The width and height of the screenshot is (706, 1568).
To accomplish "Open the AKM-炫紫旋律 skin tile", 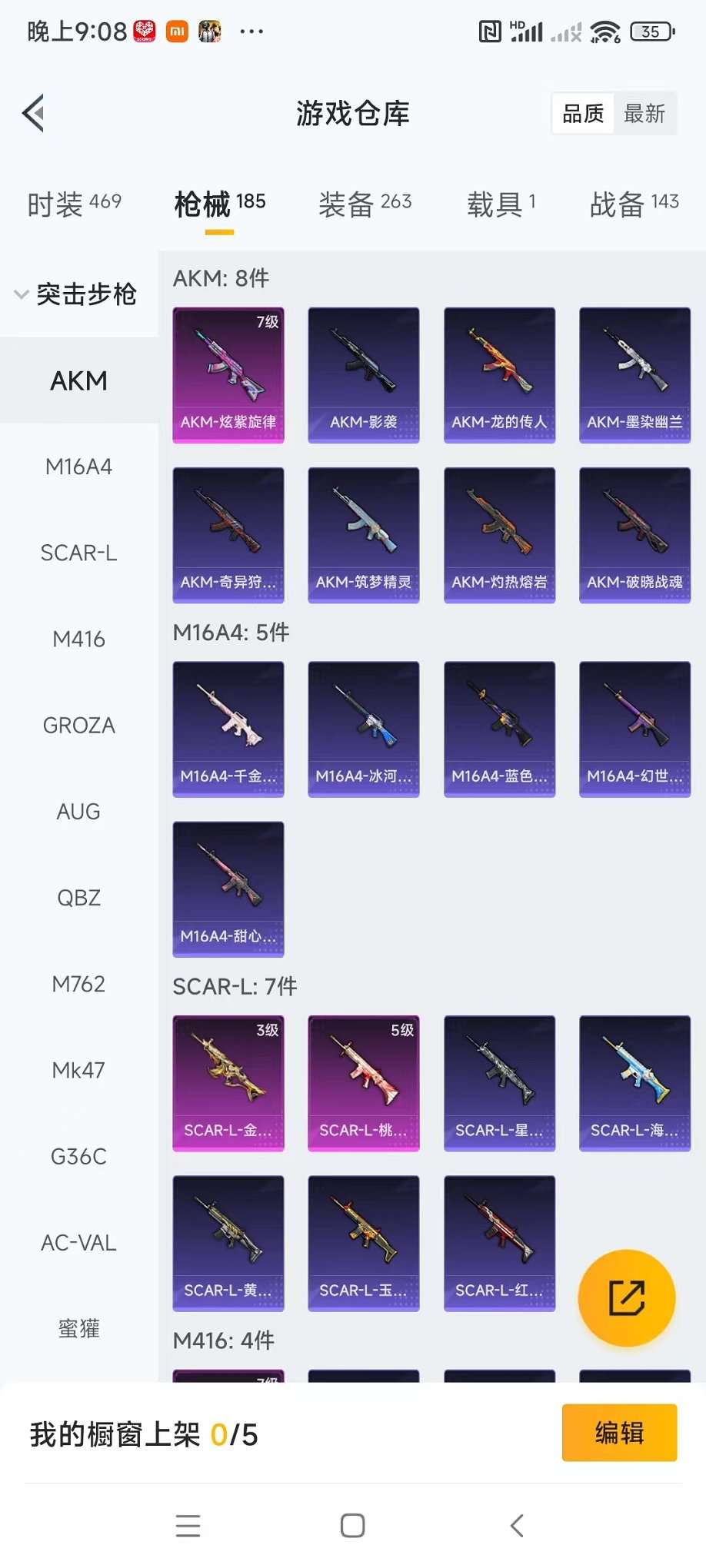I will point(228,375).
